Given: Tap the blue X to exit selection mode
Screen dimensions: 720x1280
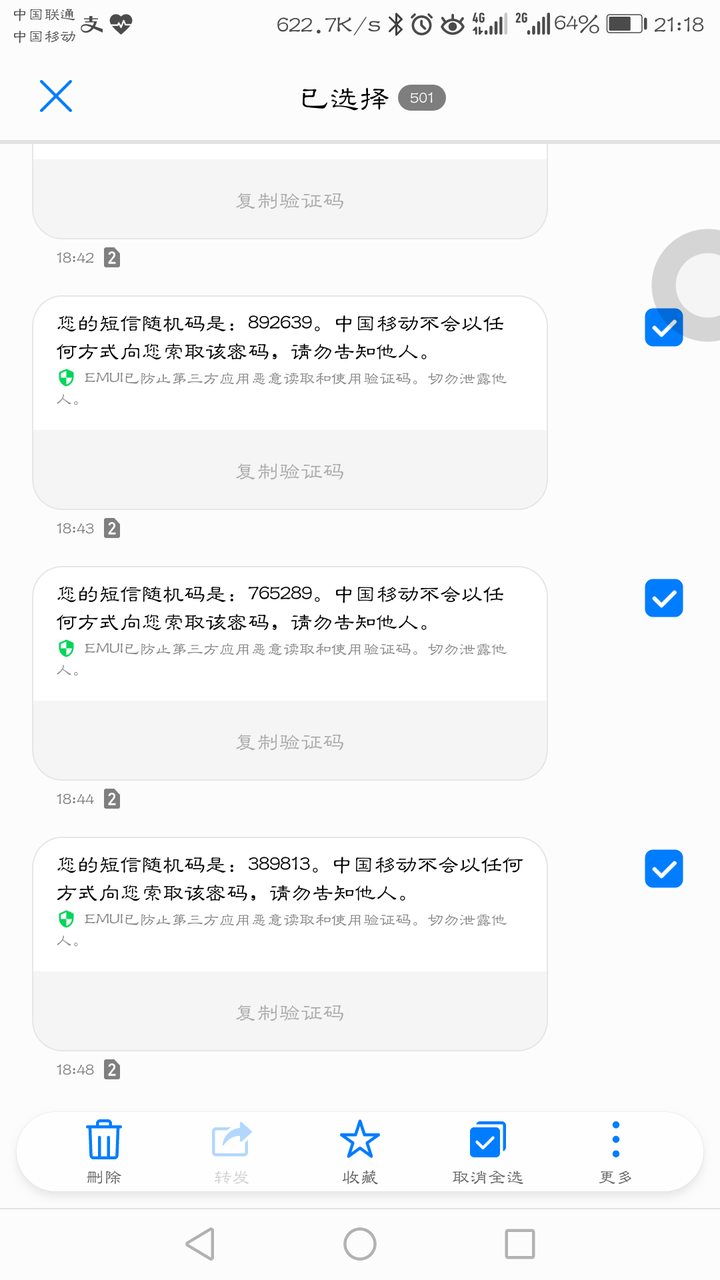Looking at the screenshot, I should tap(56, 96).
